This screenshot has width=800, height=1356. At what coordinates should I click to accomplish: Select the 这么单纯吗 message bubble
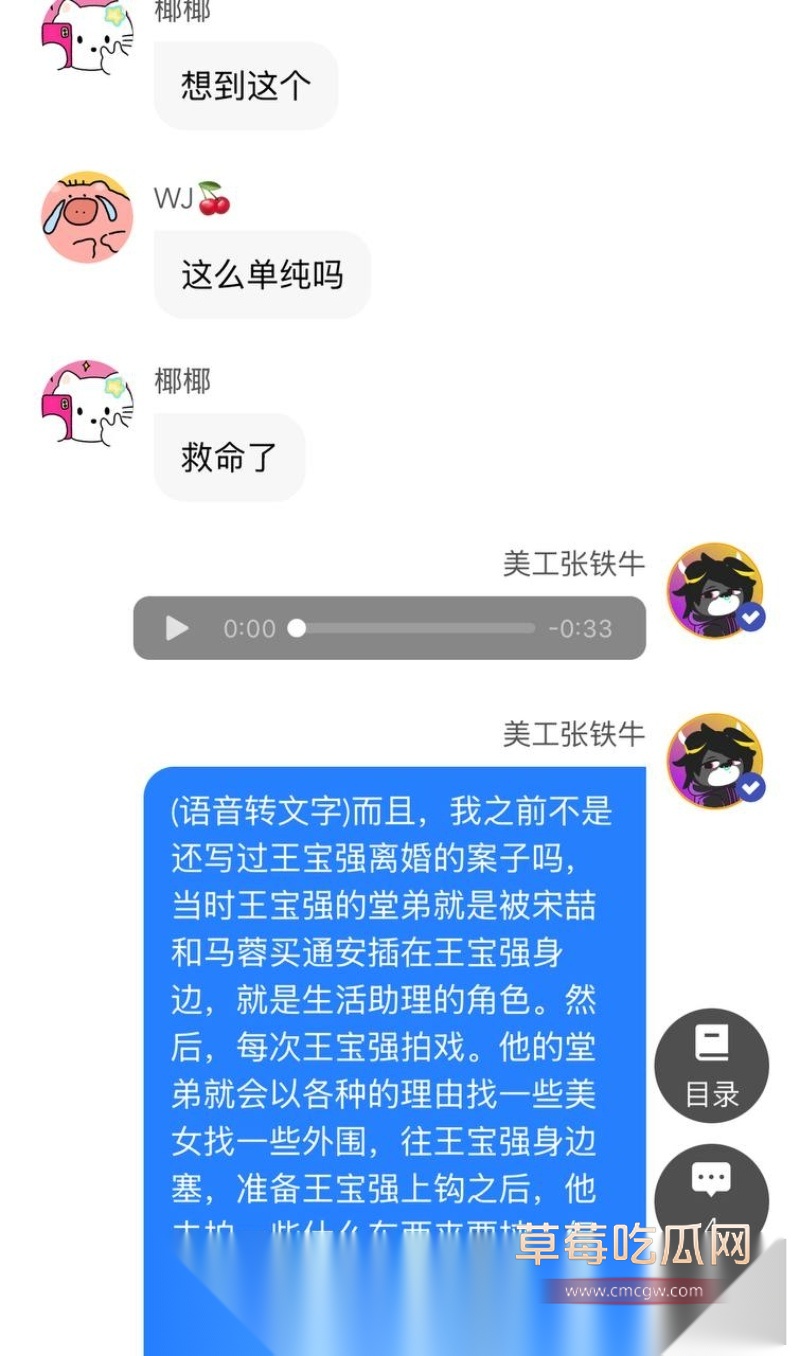coord(262,274)
